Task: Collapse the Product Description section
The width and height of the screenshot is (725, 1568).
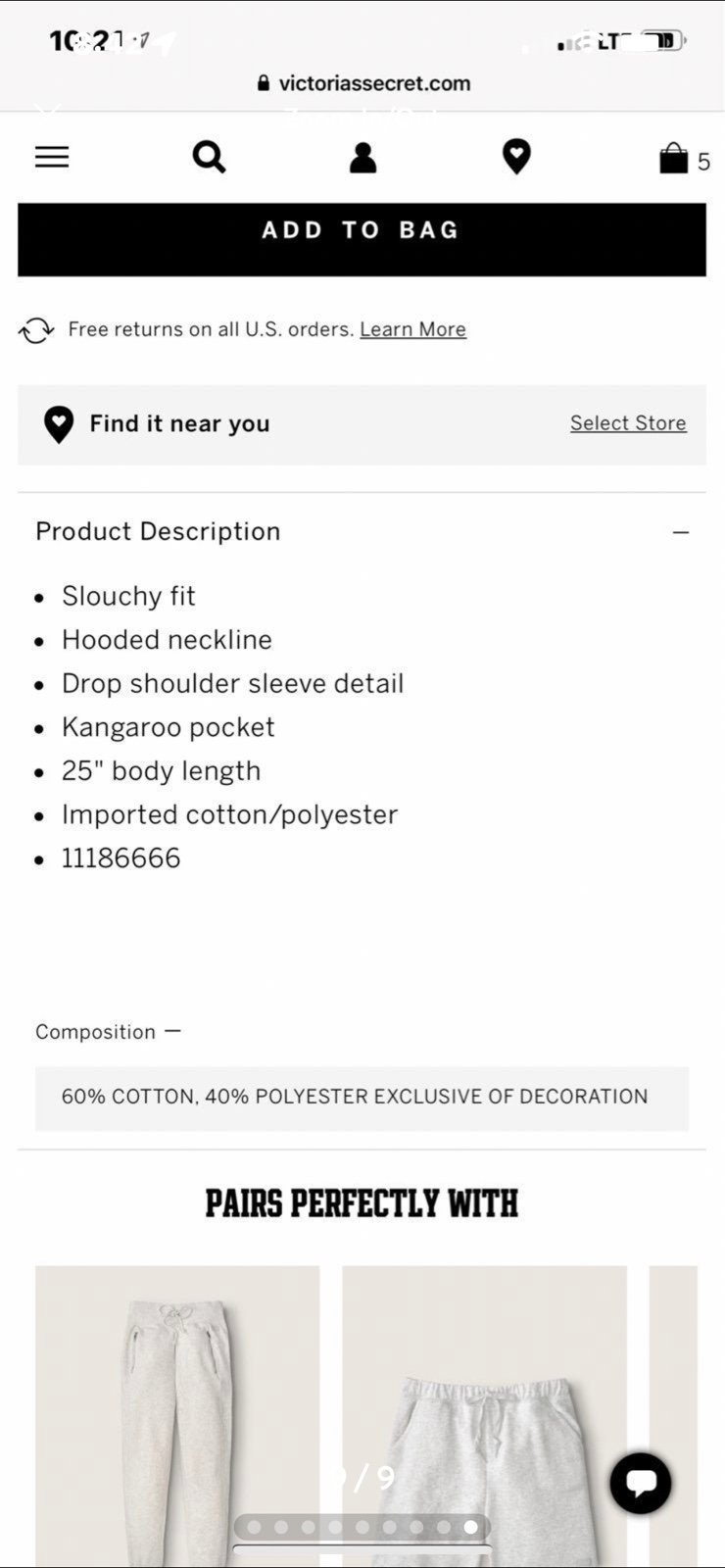Action: pos(681,532)
